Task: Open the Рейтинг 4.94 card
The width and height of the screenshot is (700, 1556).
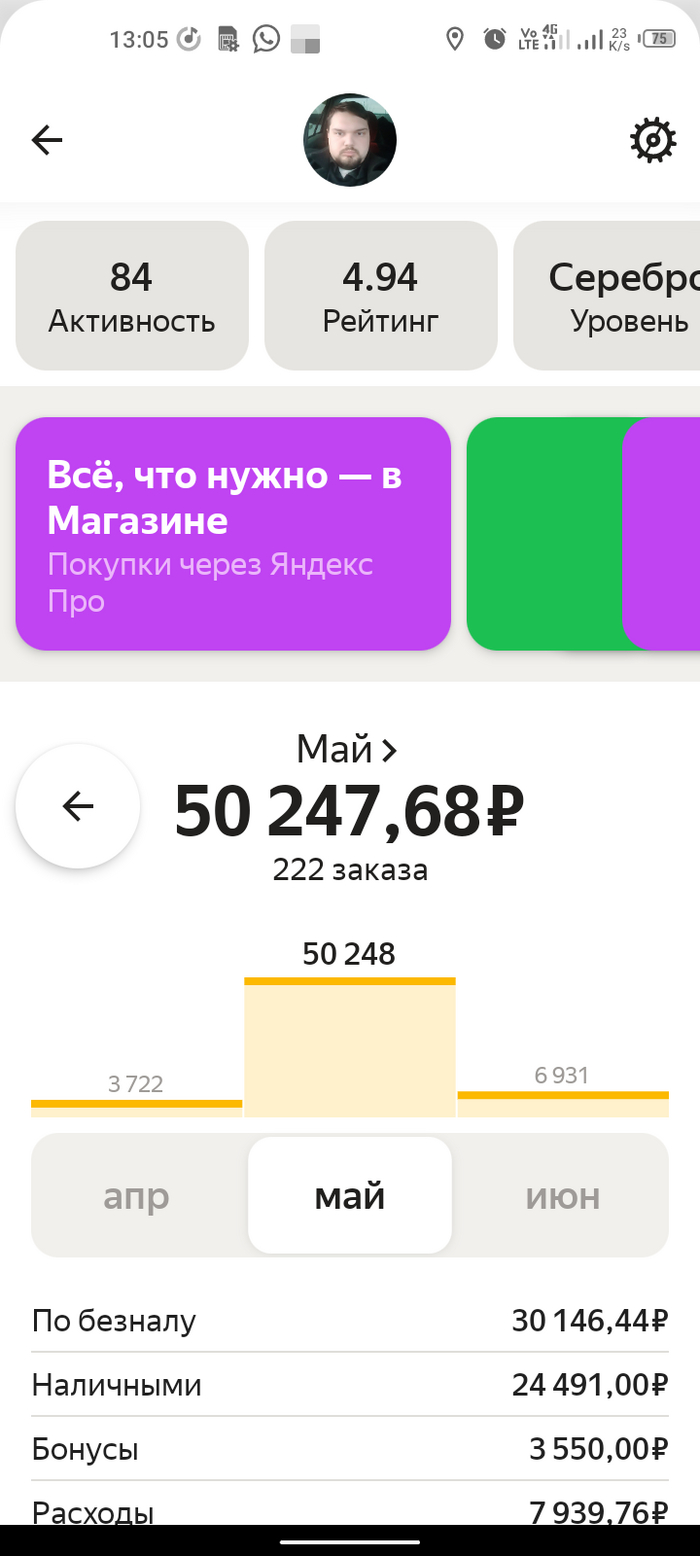Action: pyautogui.click(x=380, y=296)
